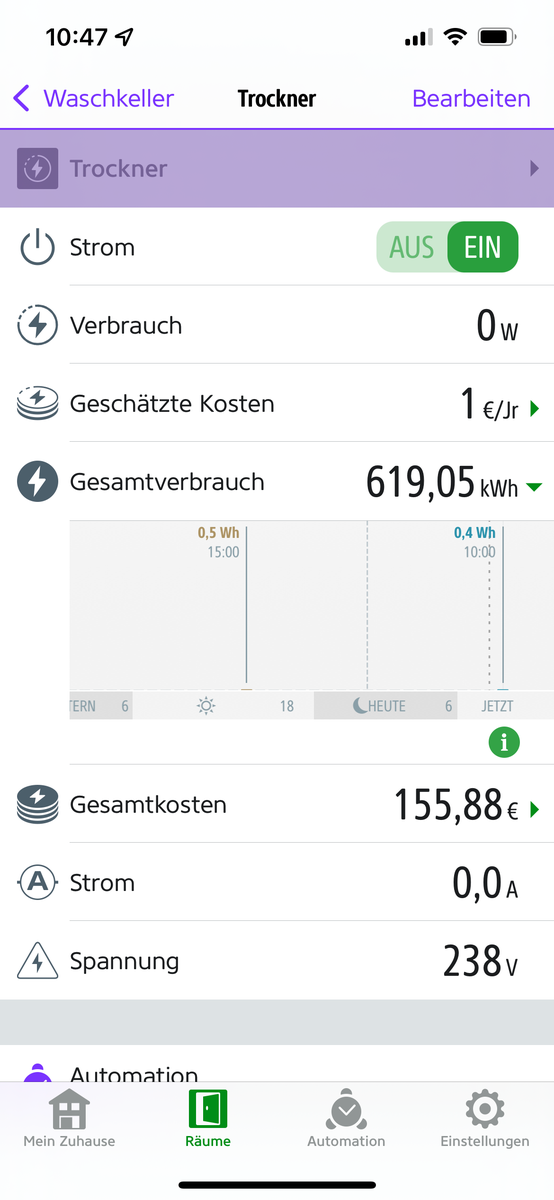Switch Strom to AUS
Viewport: 554px width, 1200px height.
(411, 247)
